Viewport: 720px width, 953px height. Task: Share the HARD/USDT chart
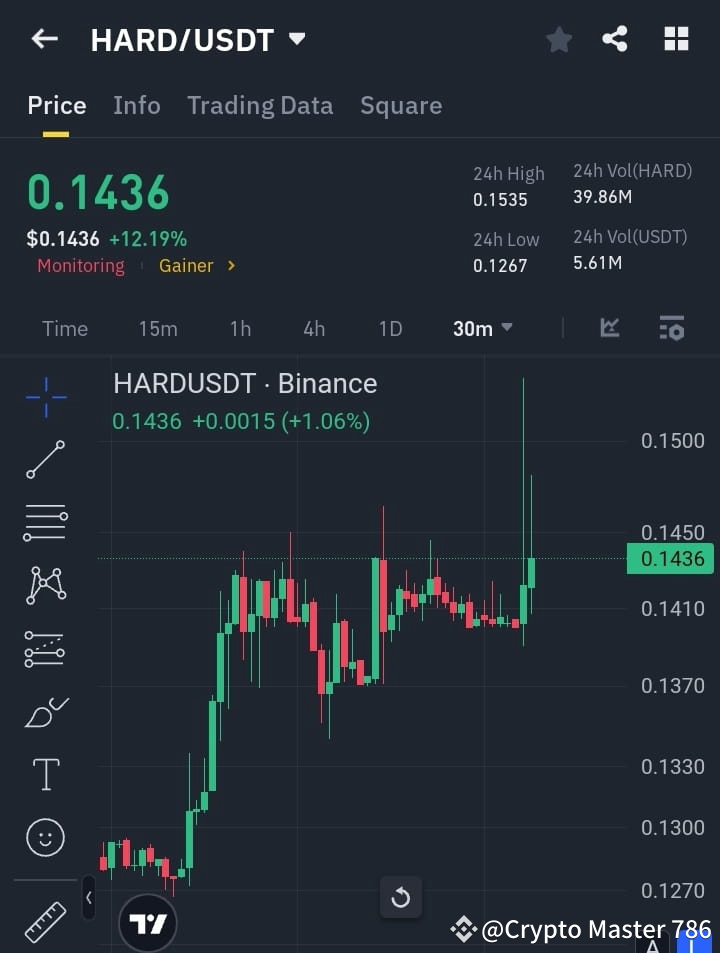click(616, 39)
